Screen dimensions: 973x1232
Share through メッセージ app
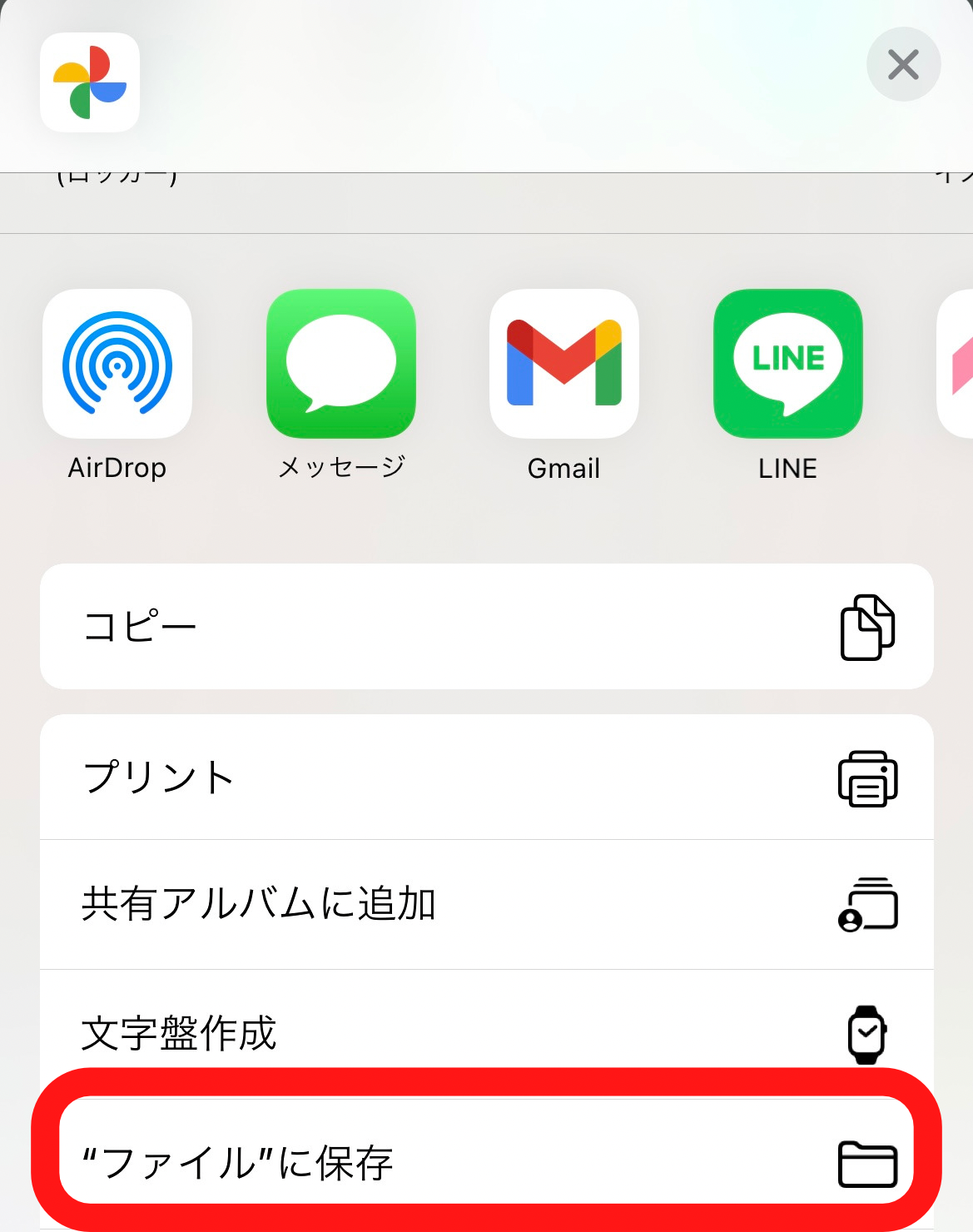[x=341, y=364]
